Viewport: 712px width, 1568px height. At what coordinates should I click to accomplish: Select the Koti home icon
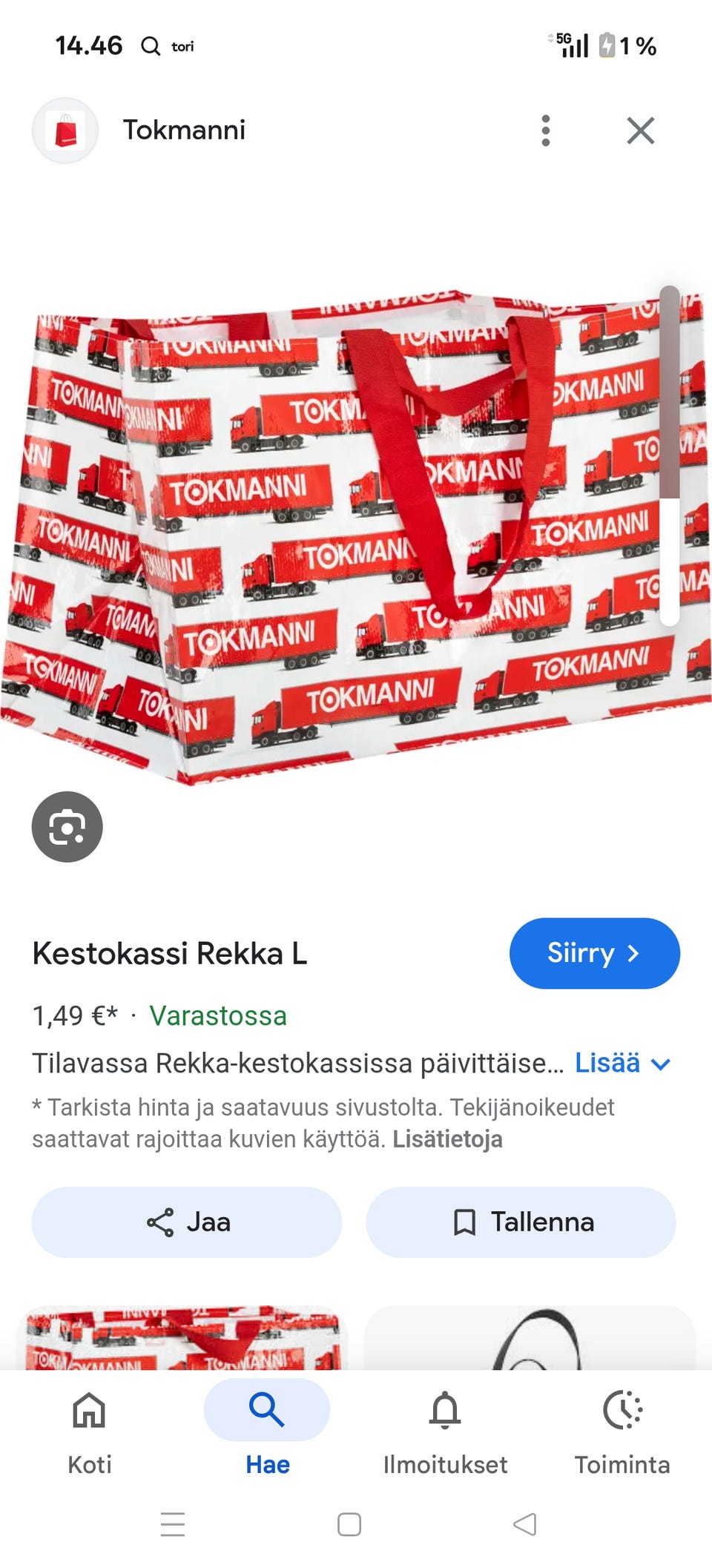pos(88,1410)
